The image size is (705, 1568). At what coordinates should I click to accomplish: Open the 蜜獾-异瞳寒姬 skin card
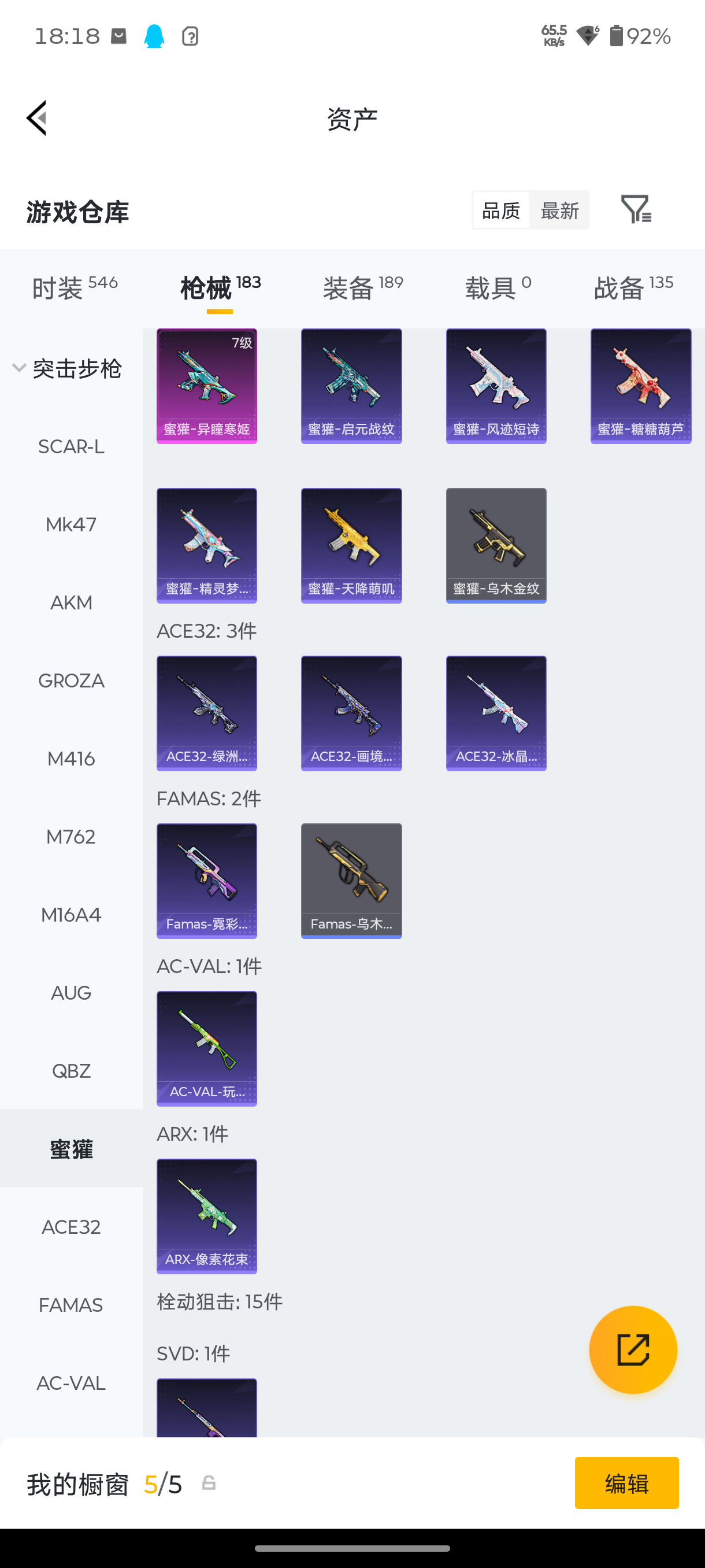[207, 386]
